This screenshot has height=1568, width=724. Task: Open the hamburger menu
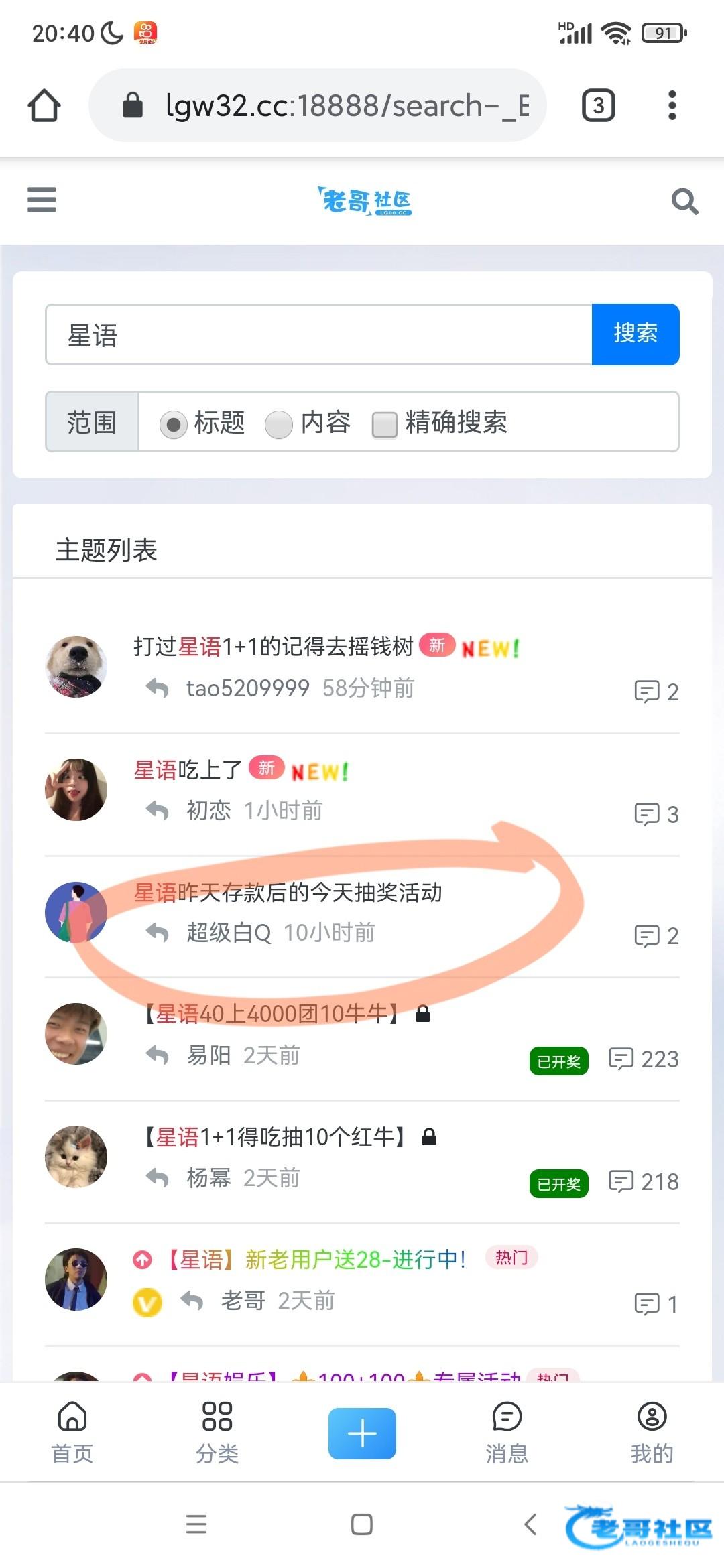coord(42,200)
